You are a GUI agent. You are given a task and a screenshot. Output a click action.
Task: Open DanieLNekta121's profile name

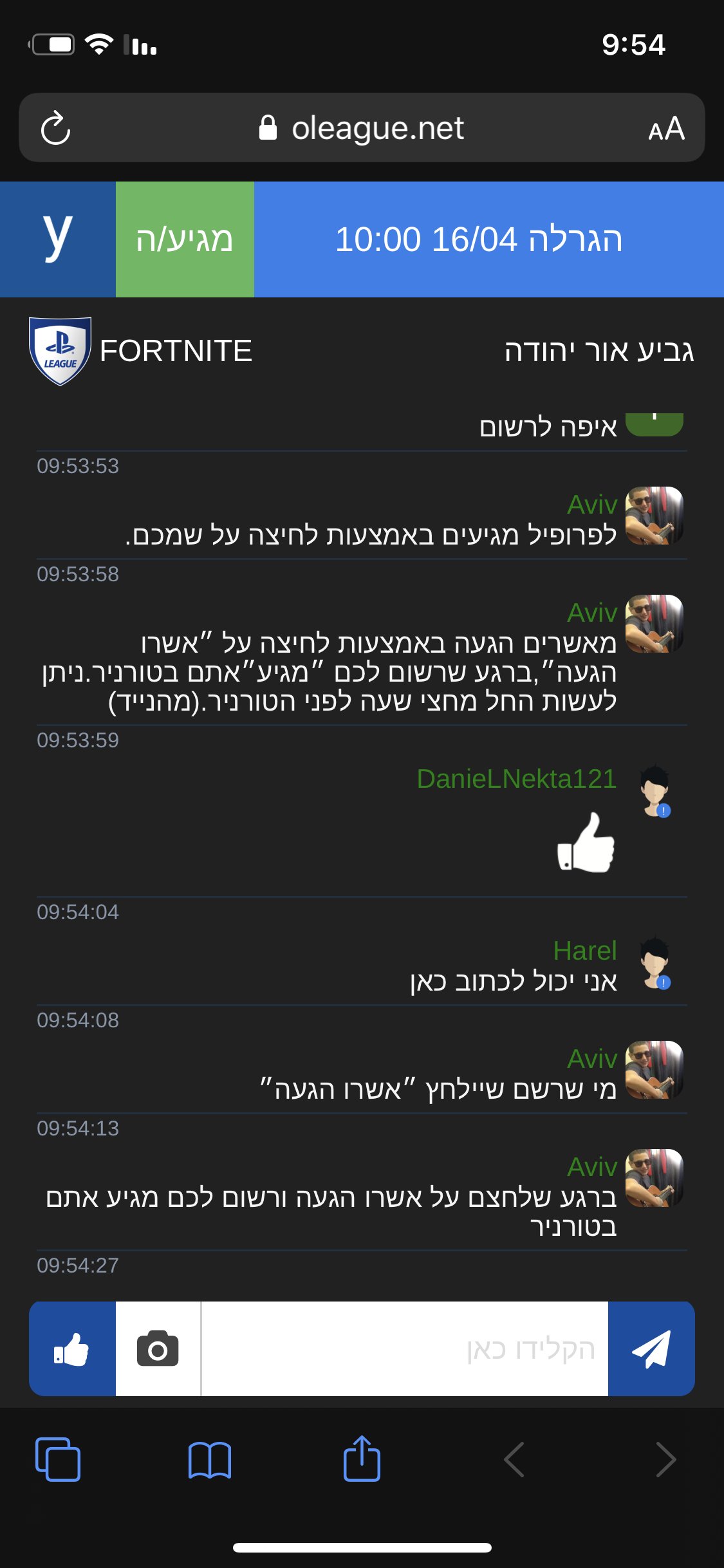tap(517, 779)
